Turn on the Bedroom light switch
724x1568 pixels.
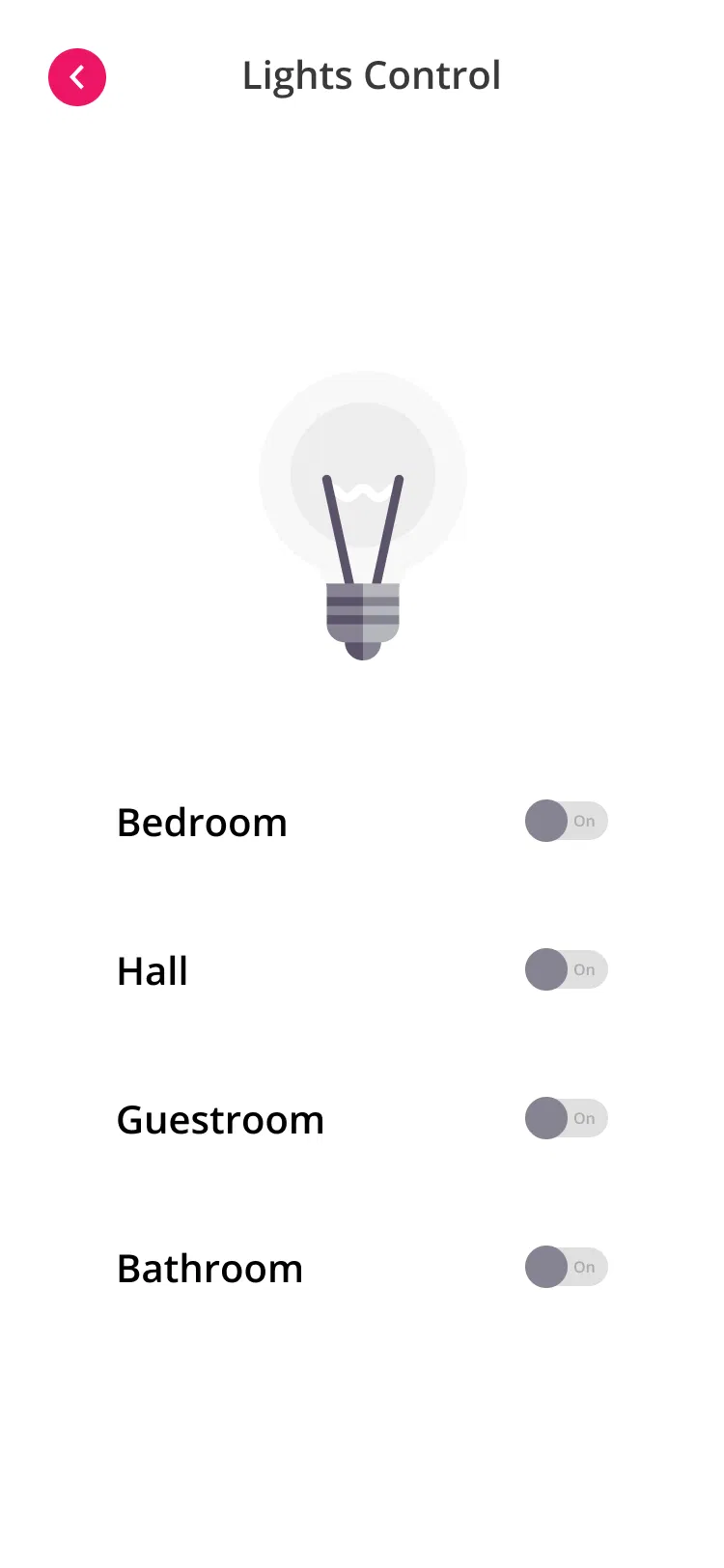pos(566,821)
